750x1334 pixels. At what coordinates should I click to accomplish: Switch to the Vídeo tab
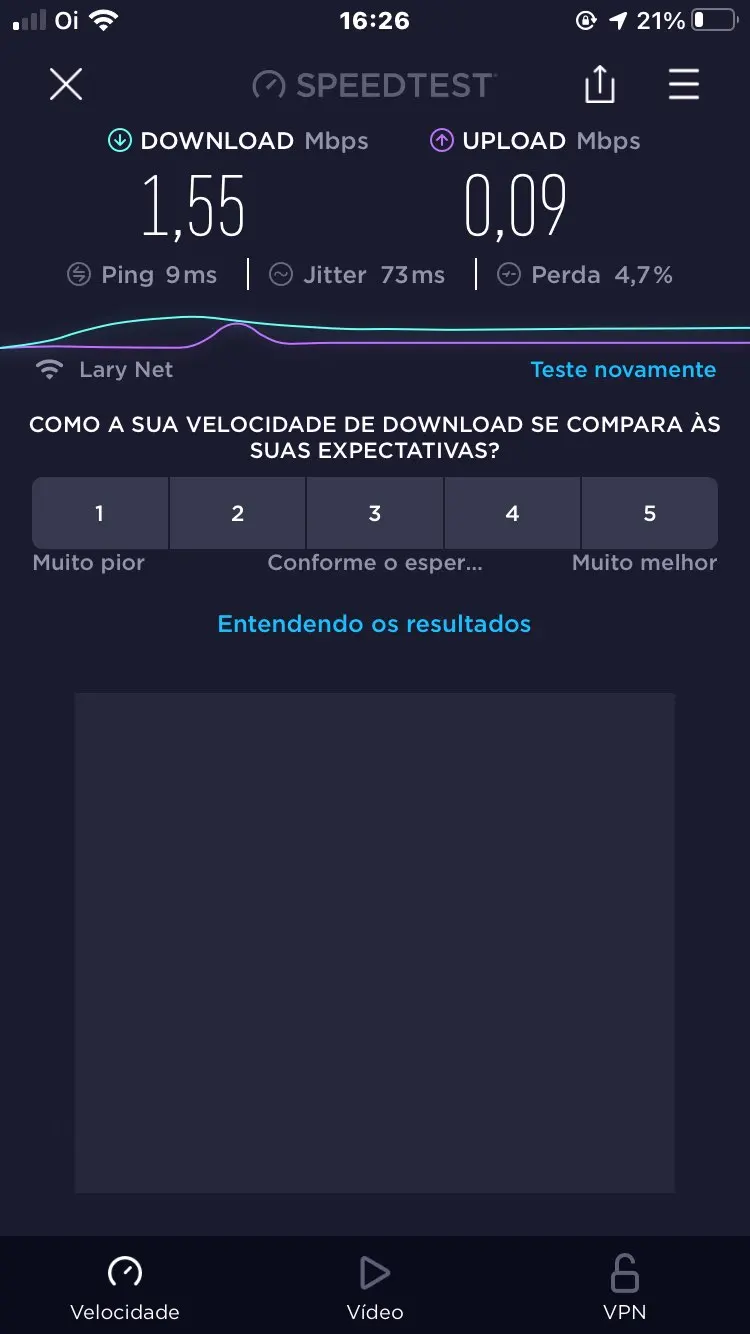pos(375,1288)
